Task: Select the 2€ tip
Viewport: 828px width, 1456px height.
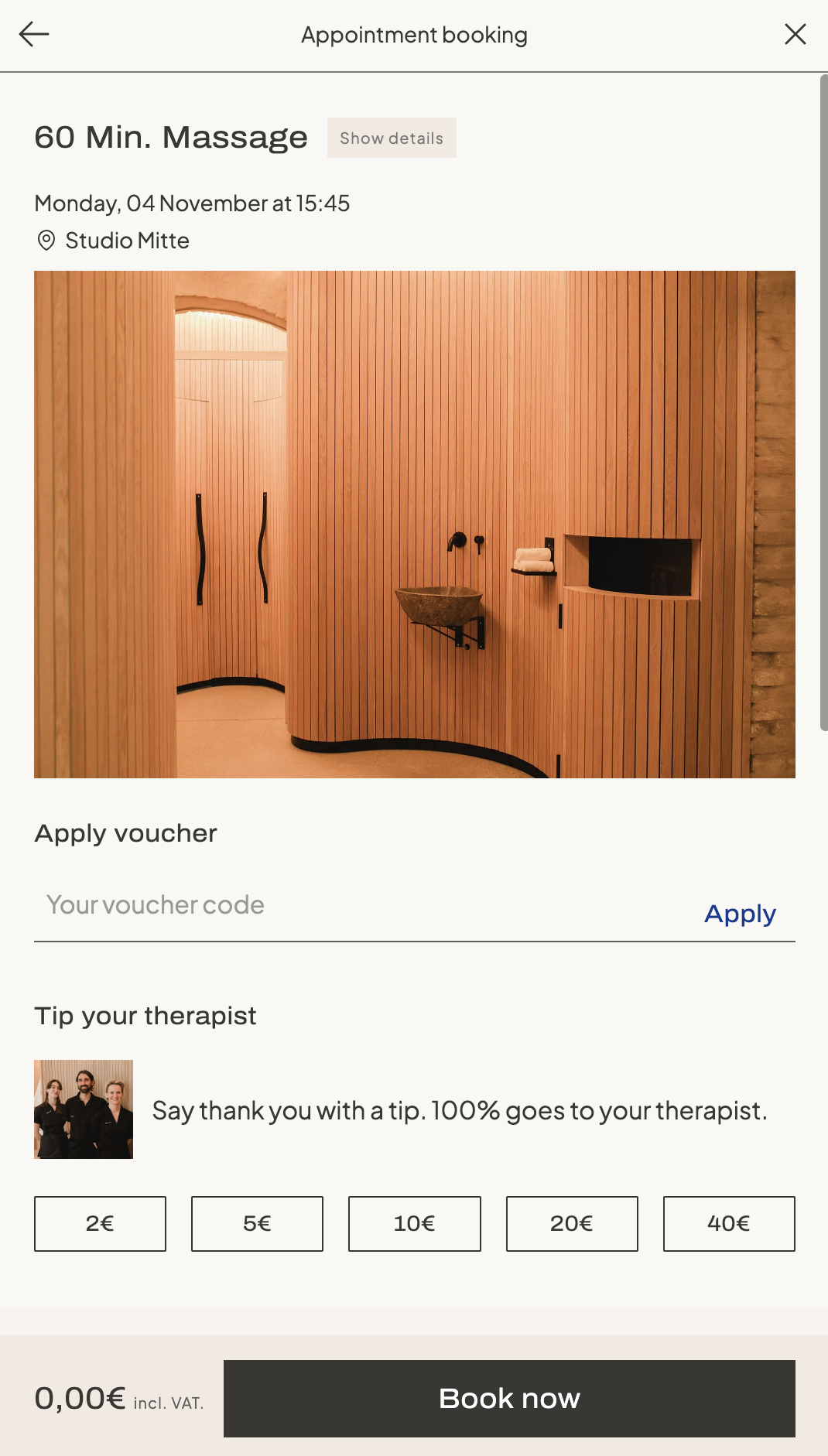Action: pyautogui.click(x=100, y=1223)
